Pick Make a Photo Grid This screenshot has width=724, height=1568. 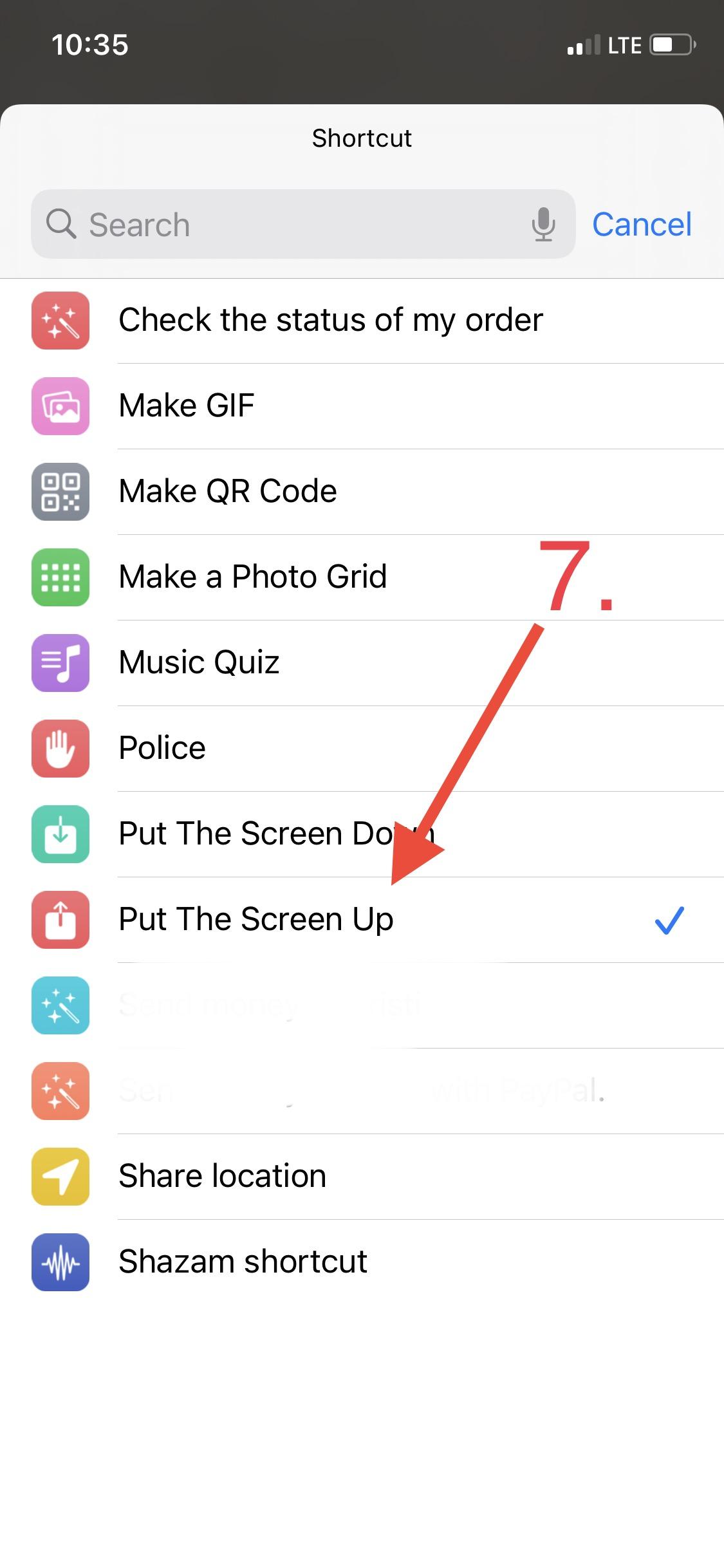click(253, 577)
